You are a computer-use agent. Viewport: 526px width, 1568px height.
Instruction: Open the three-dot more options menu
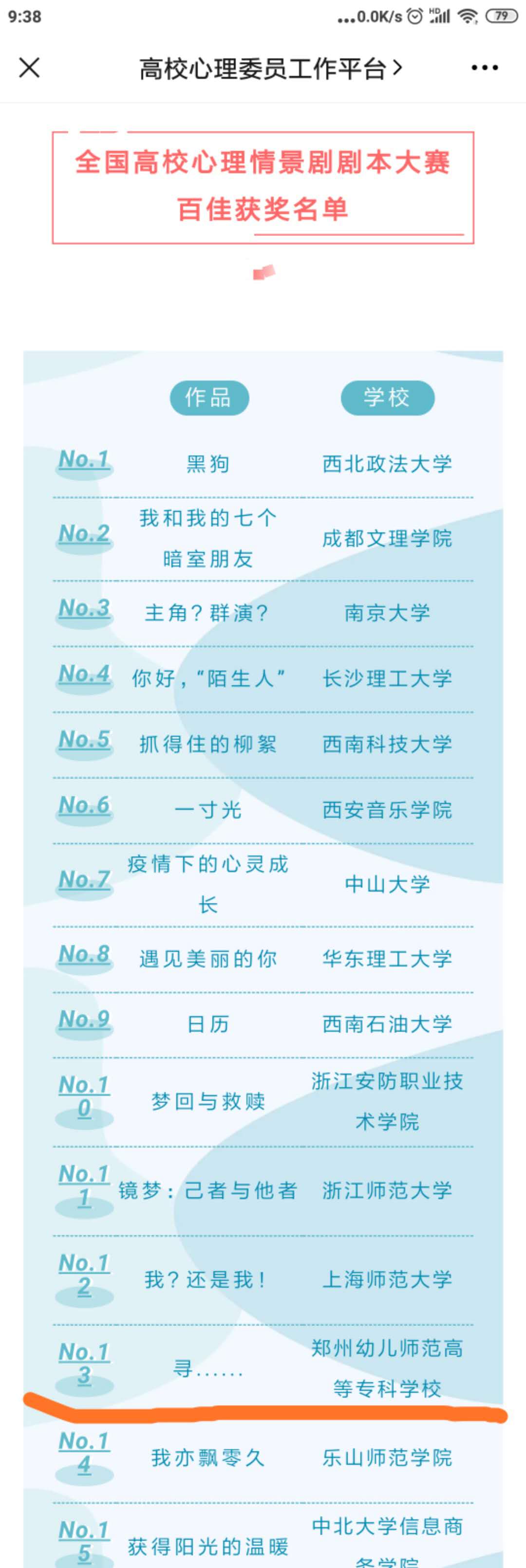485,68
